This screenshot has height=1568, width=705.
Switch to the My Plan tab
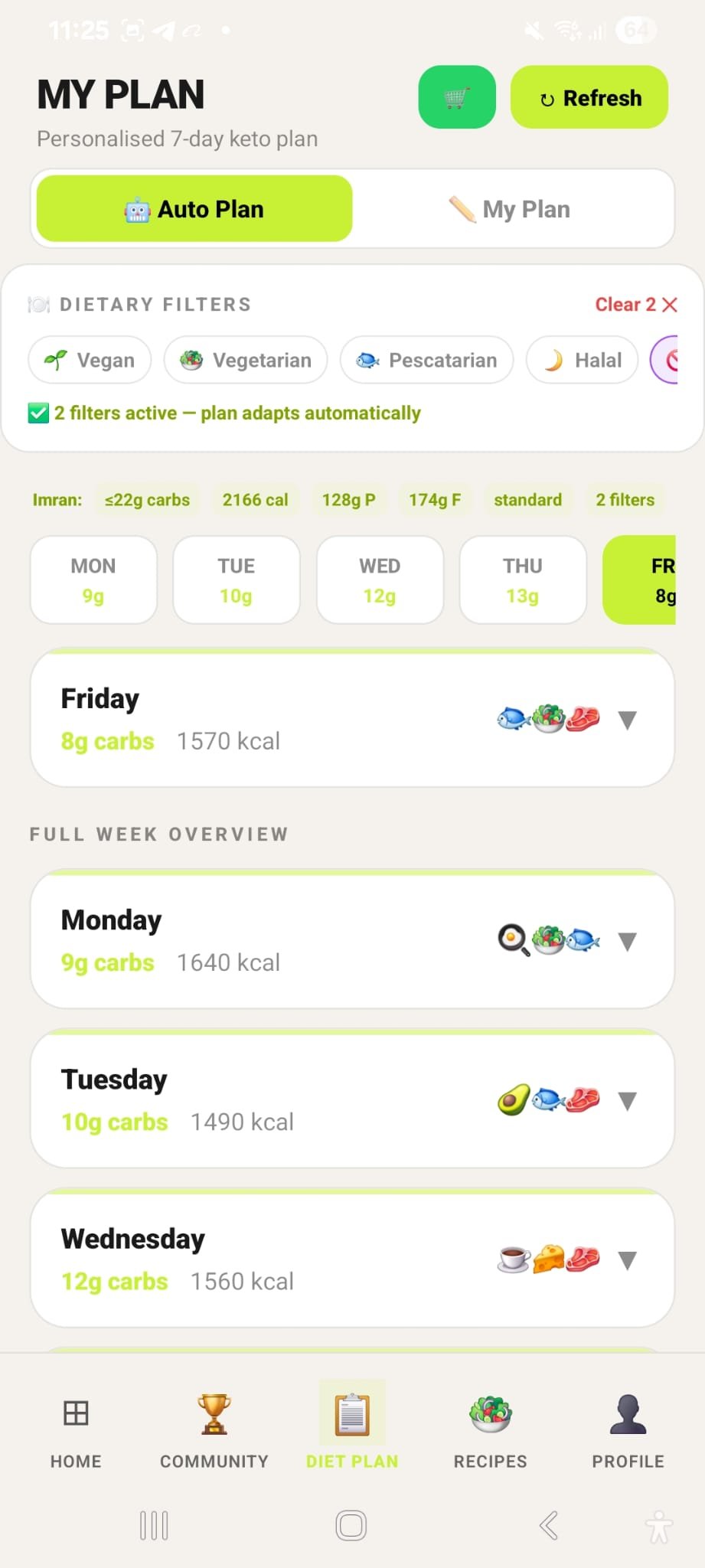click(x=511, y=209)
